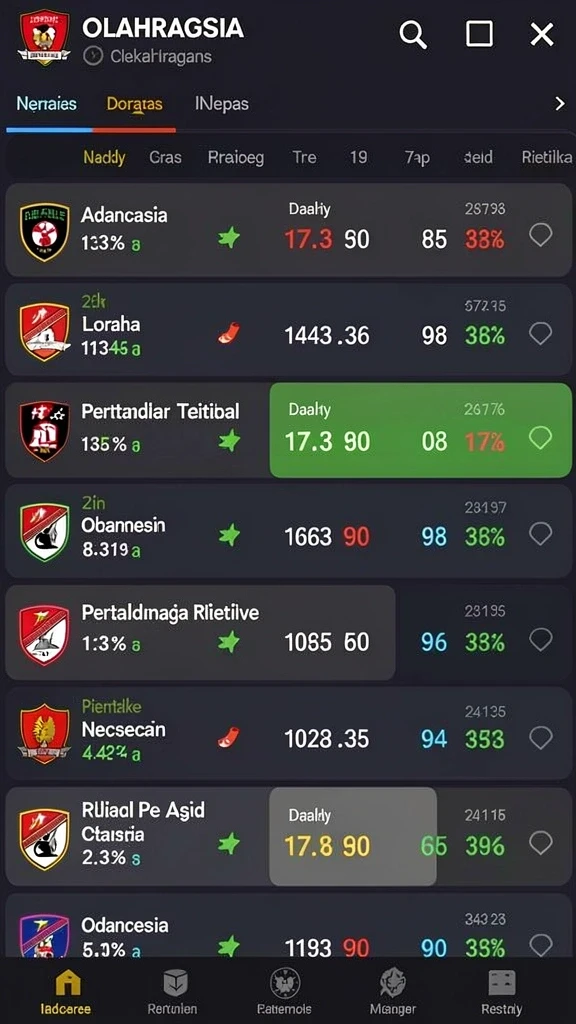The width and height of the screenshot is (576, 1024).
Task: Favorite Adancasia with its heart icon
Action: pos(541,234)
